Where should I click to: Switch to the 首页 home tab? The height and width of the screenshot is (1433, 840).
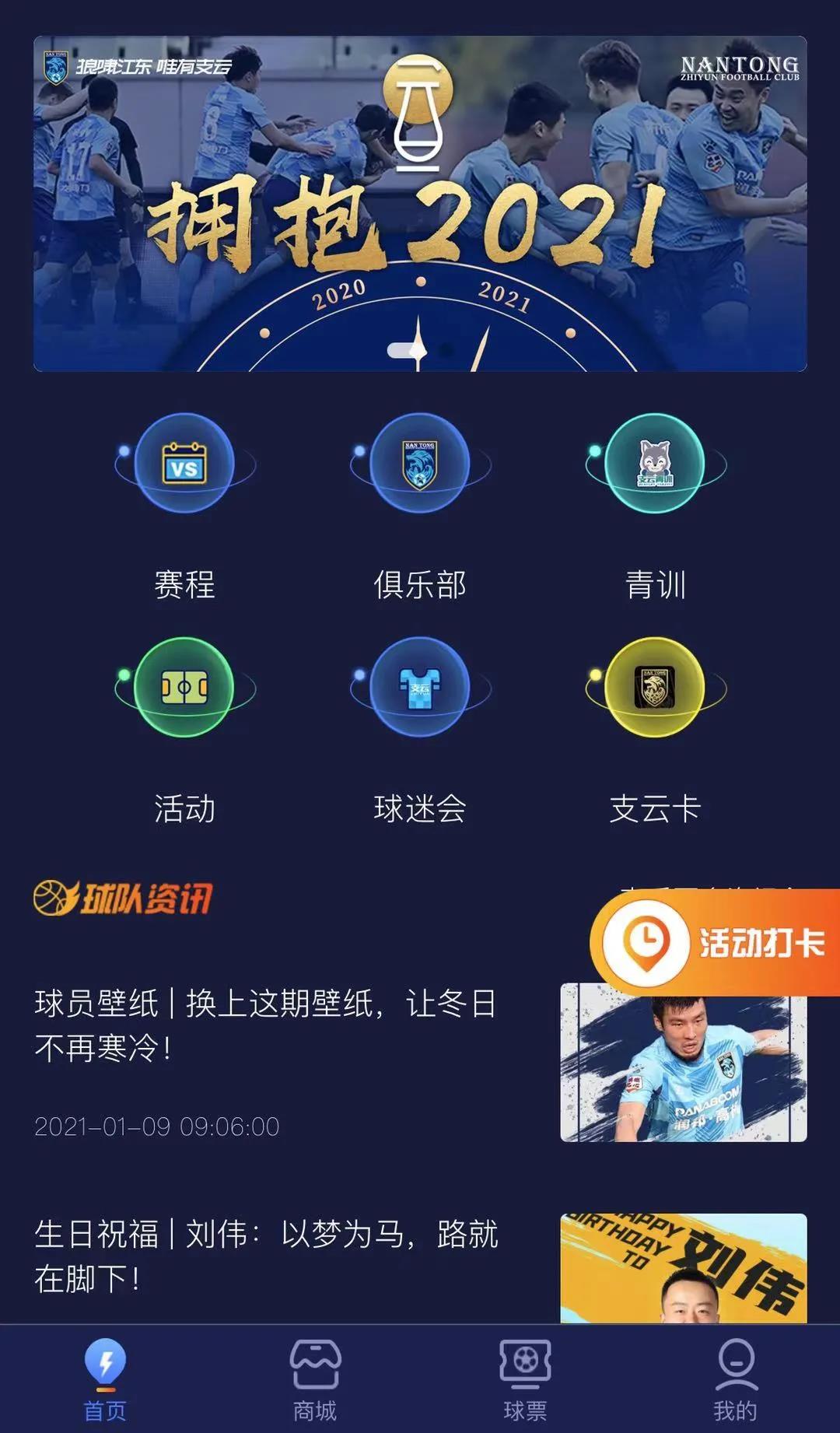pos(105,1379)
